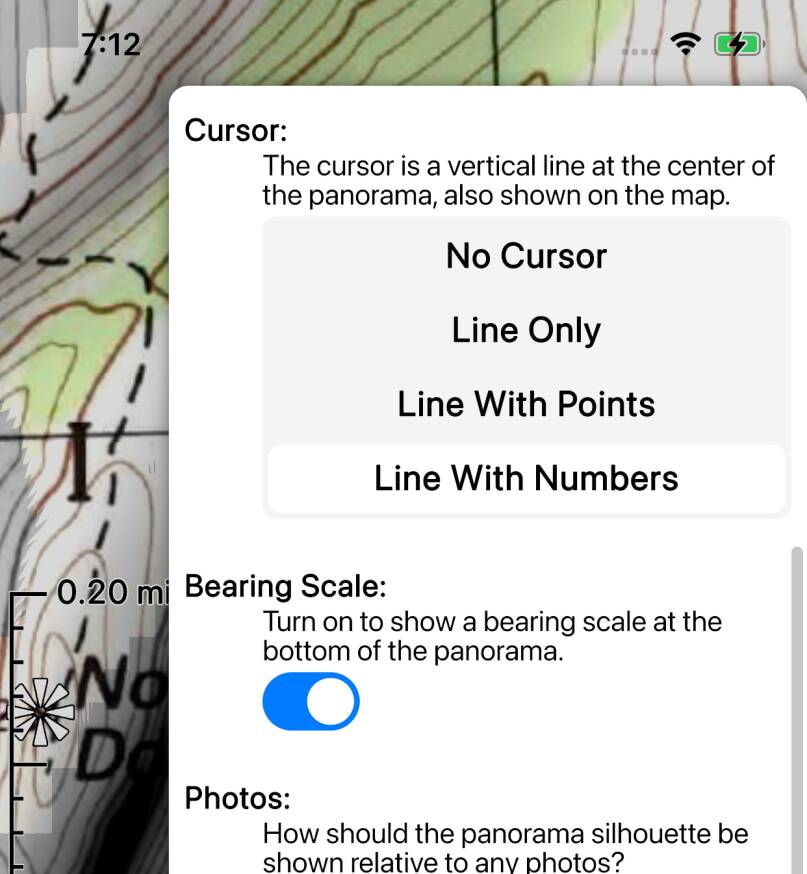Turn off the Bearing Scale switch
The width and height of the screenshot is (807, 874).
(310, 701)
